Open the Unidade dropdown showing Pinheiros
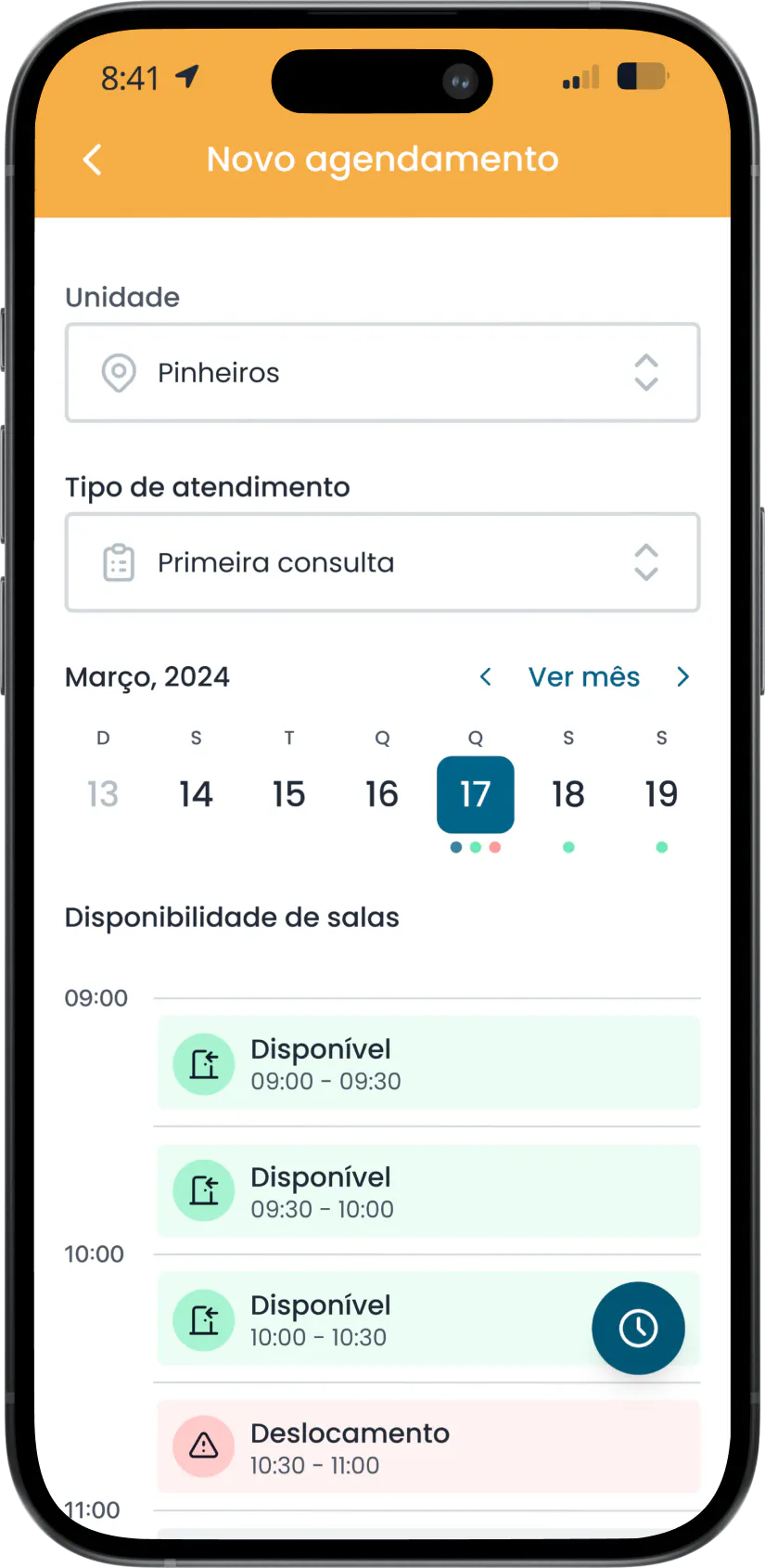765x1568 pixels. click(x=382, y=373)
